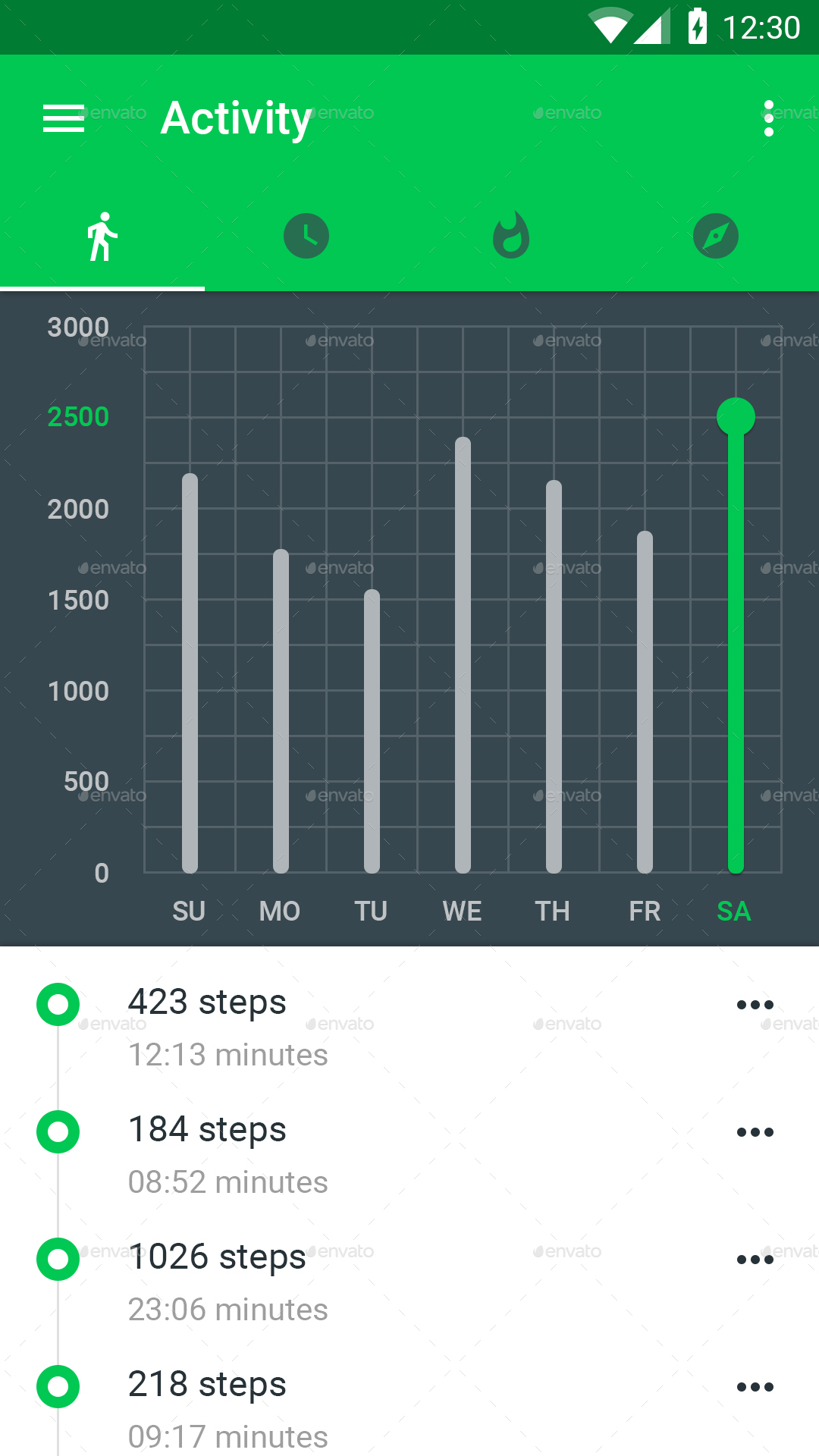Select the Tuesday bar in the chart
The image size is (819, 1456).
(372, 731)
